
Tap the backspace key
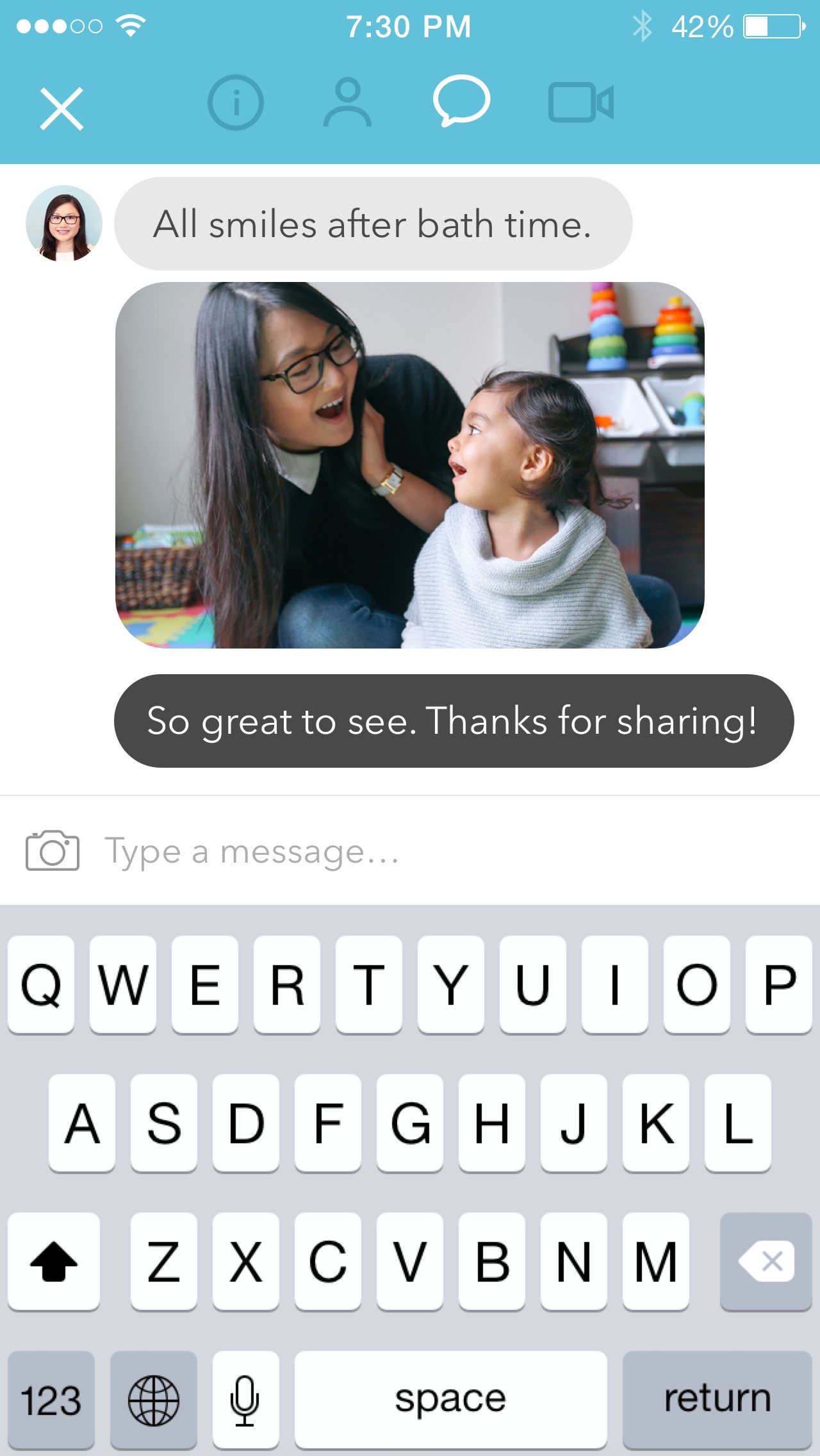point(766,1261)
